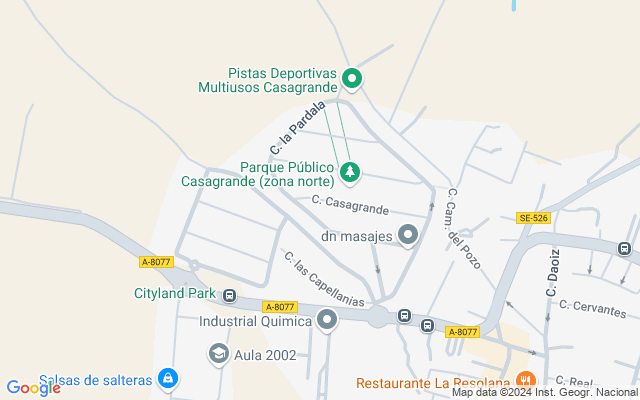
Task: Select the Parque Público Casagrande park pin
Action: [349, 172]
